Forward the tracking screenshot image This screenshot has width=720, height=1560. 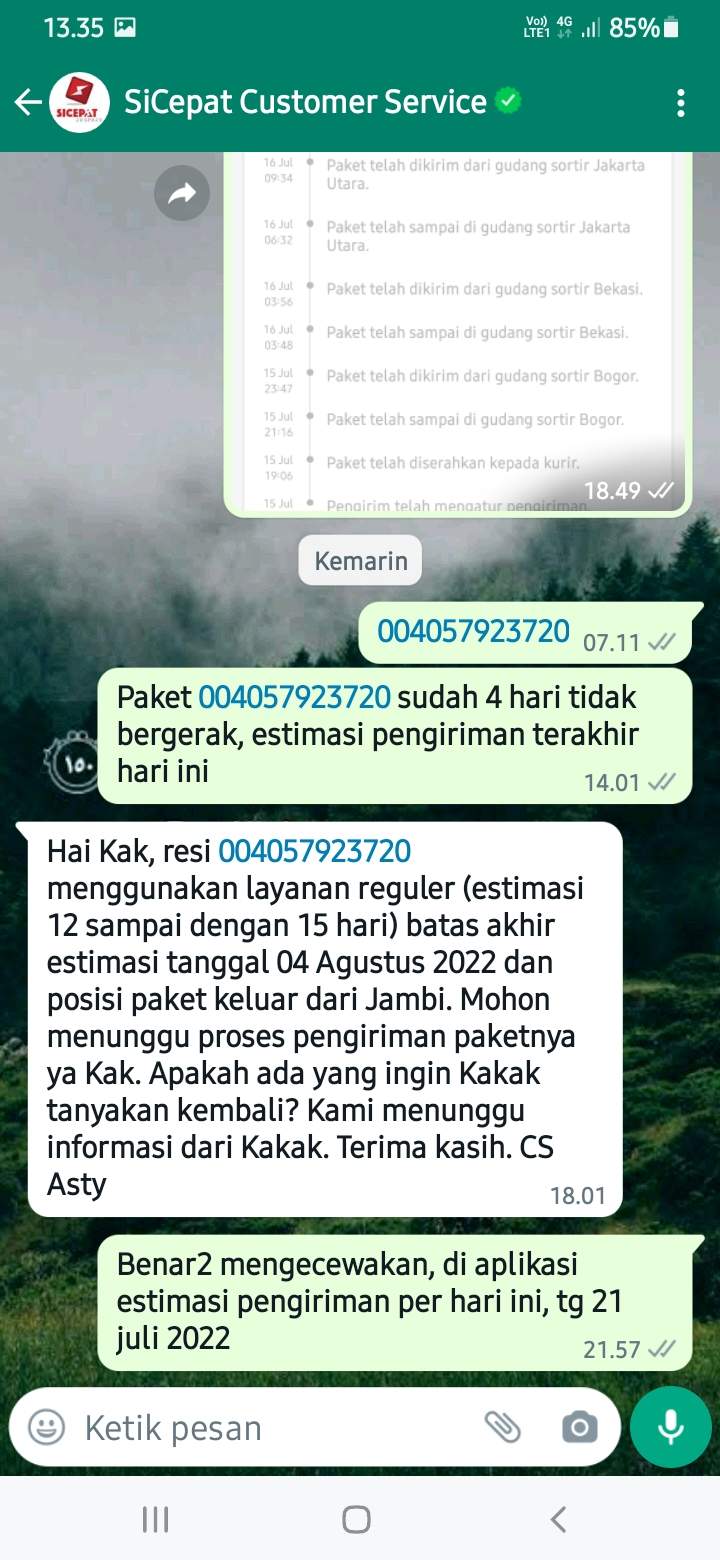point(182,194)
